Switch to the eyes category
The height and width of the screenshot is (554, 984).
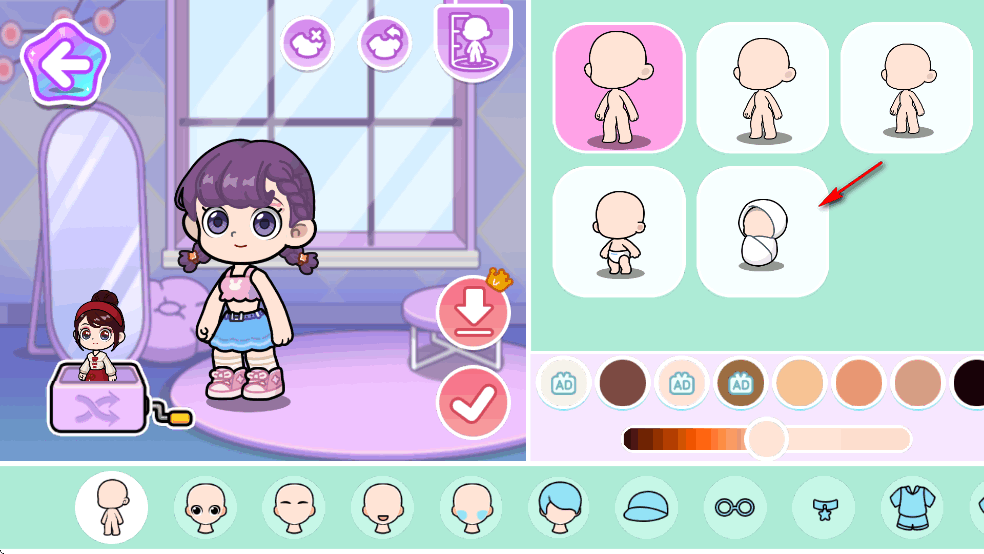(x=205, y=507)
